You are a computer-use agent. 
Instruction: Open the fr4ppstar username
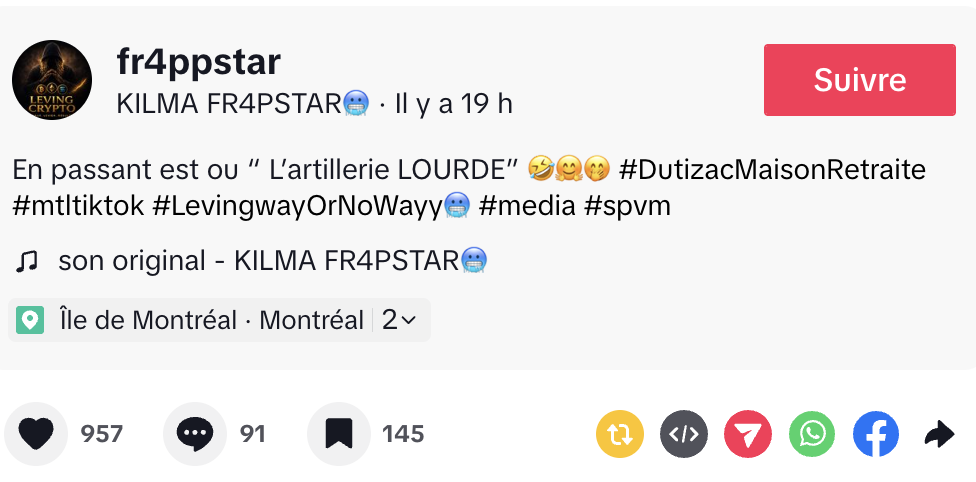(x=198, y=62)
